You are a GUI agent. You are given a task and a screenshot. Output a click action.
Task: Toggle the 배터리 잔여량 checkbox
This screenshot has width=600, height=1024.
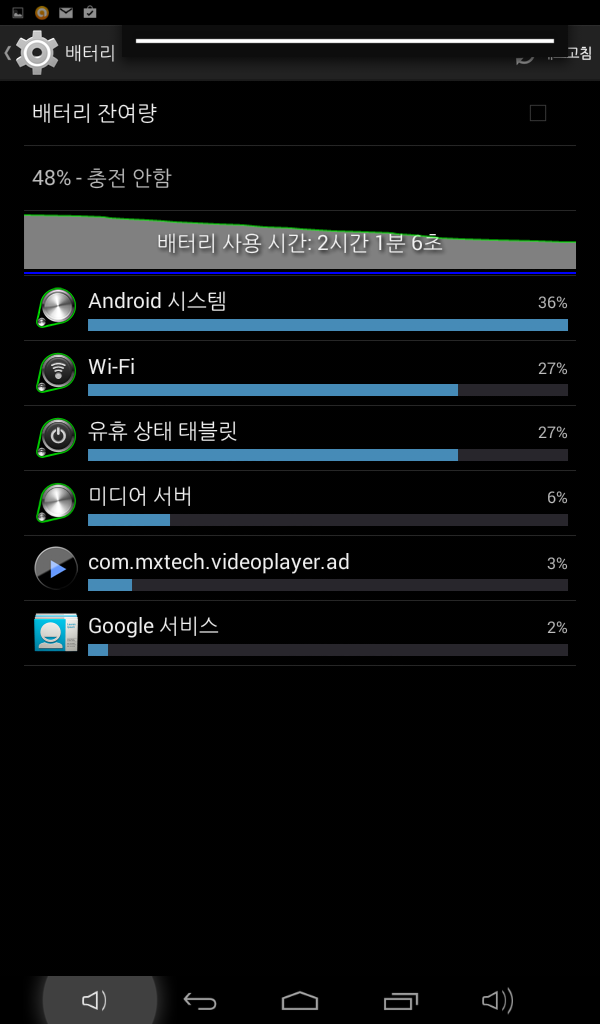point(538,113)
